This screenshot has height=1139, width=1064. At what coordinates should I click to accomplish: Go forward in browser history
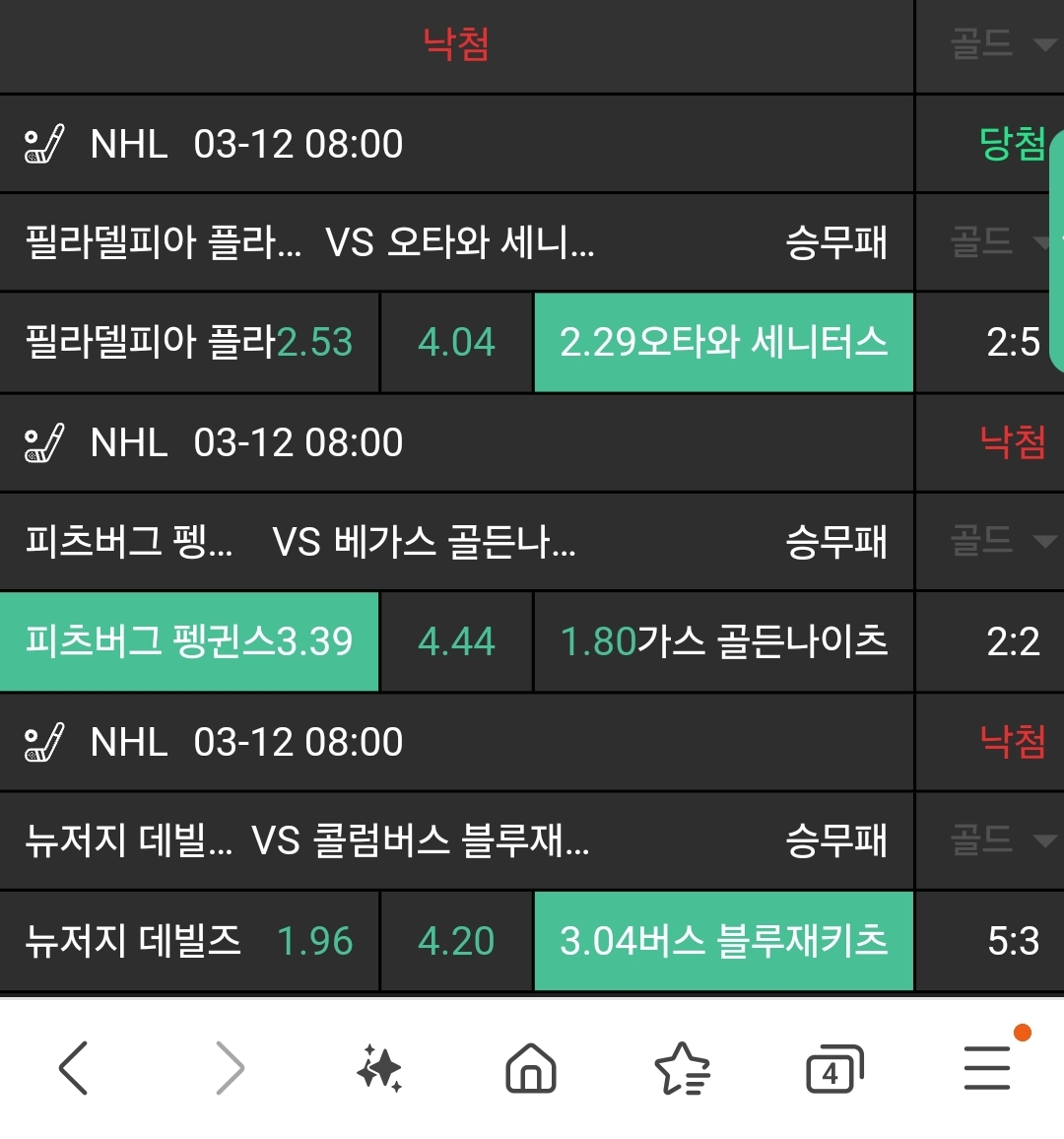click(x=229, y=1068)
